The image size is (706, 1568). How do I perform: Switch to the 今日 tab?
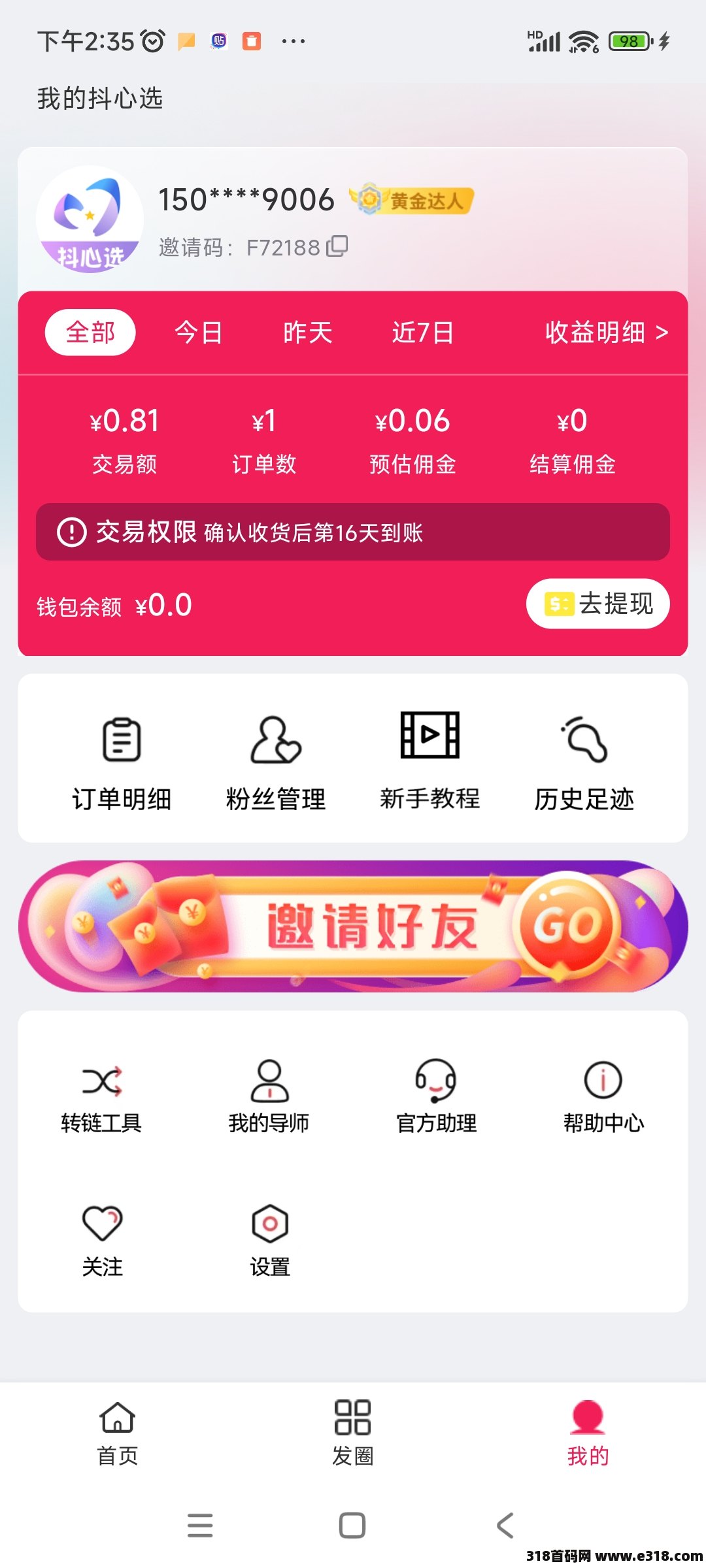click(x=199, y=333)
